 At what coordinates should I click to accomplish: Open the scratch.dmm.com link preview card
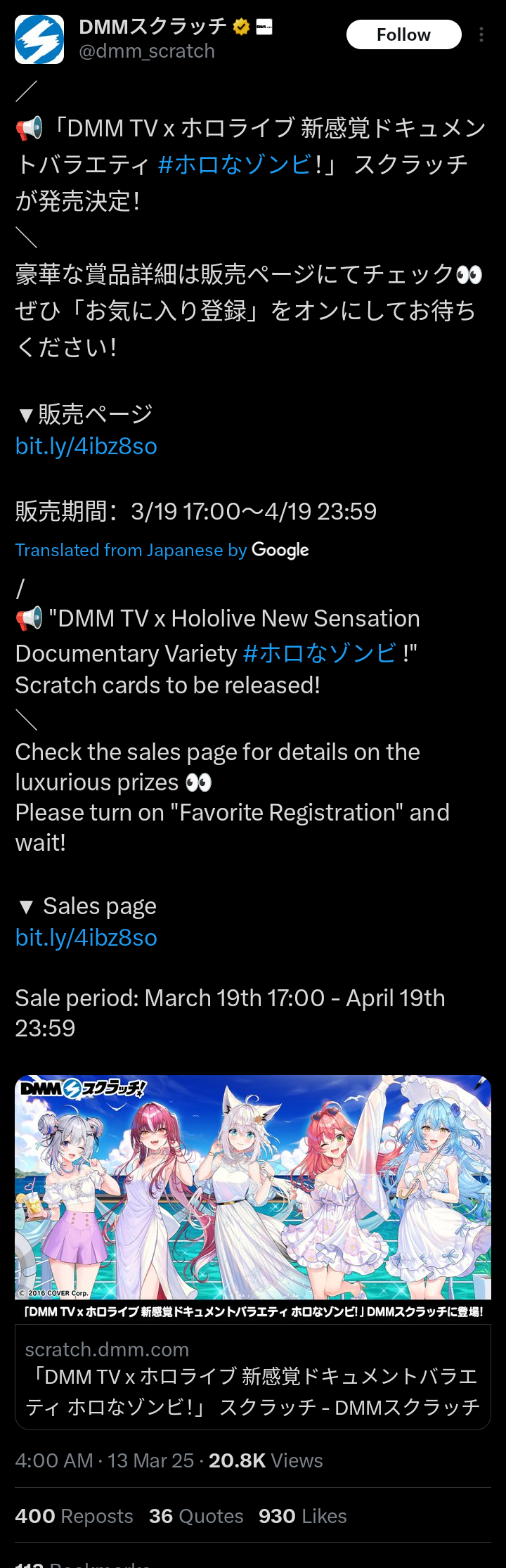pos(253,1377)
